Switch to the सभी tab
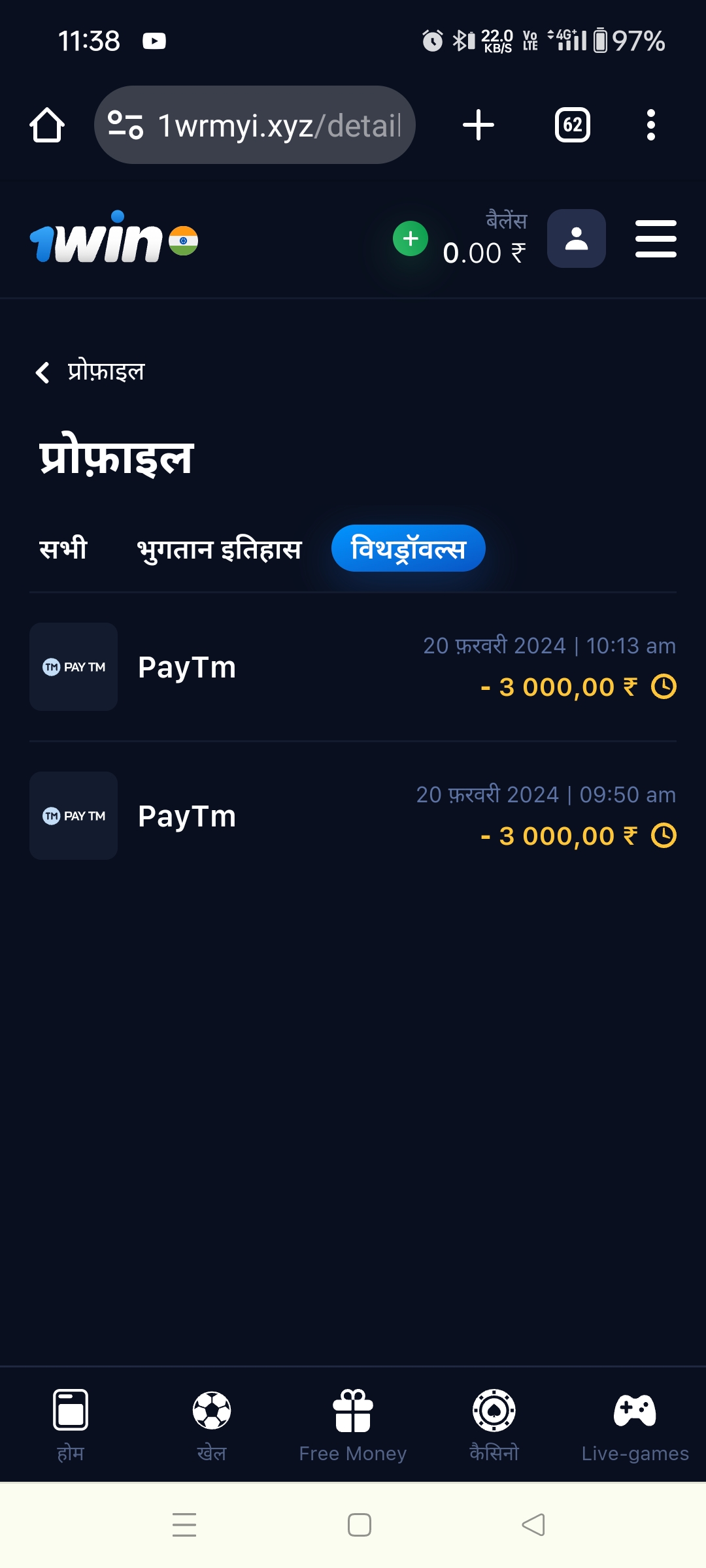The width and height of the screenshot is (706, 1568). point(63,548)
